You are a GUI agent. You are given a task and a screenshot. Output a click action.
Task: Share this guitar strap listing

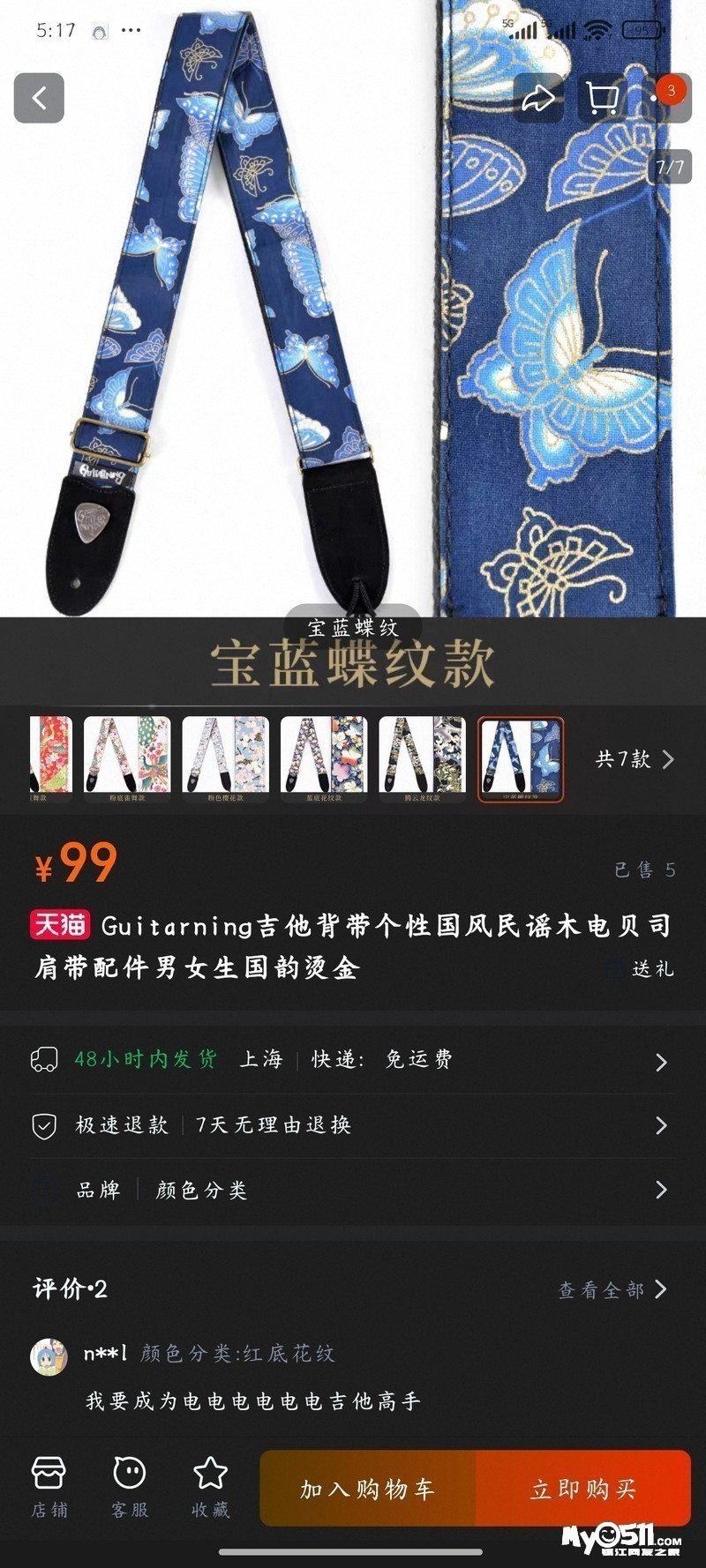(x=537, y=98)
